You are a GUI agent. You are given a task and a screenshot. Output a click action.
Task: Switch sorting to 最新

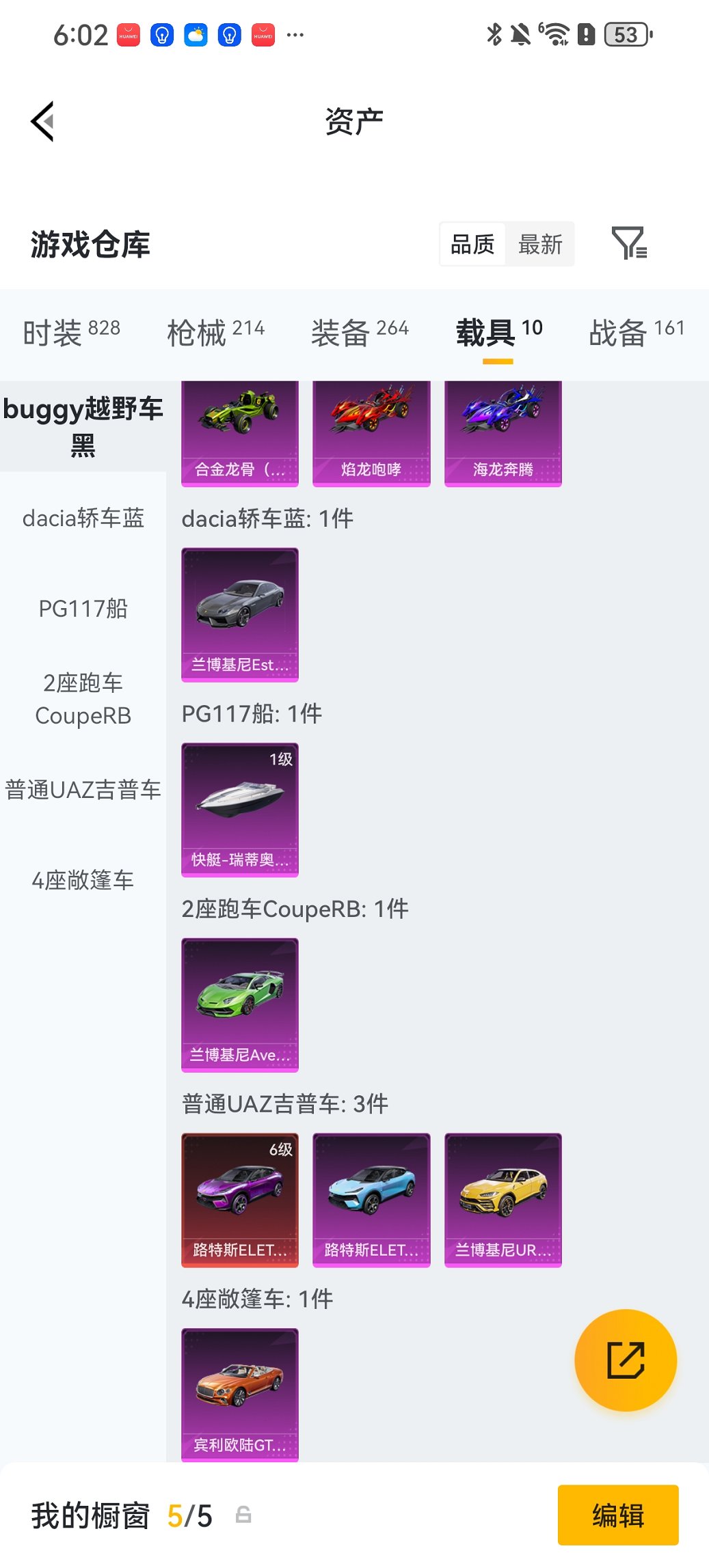[541, 244]
